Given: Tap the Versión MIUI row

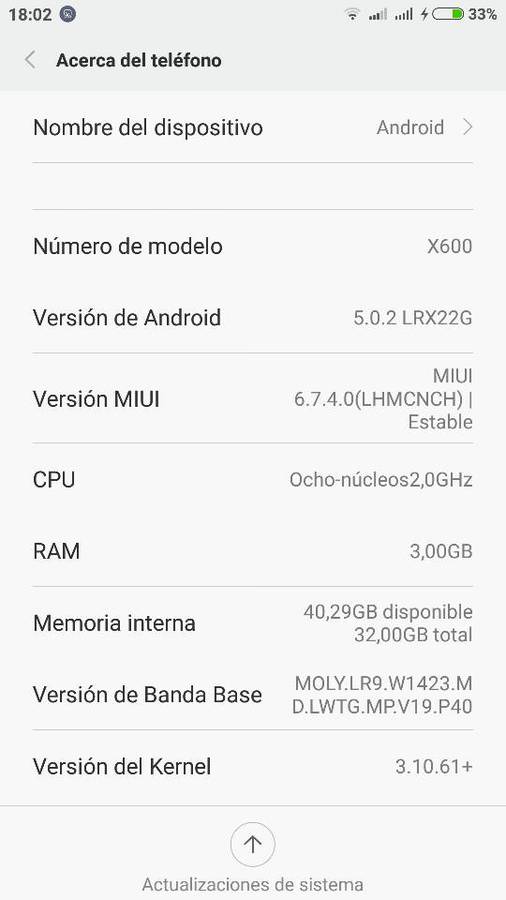Looking at the screenshot, I should click(x=253, y=398).
